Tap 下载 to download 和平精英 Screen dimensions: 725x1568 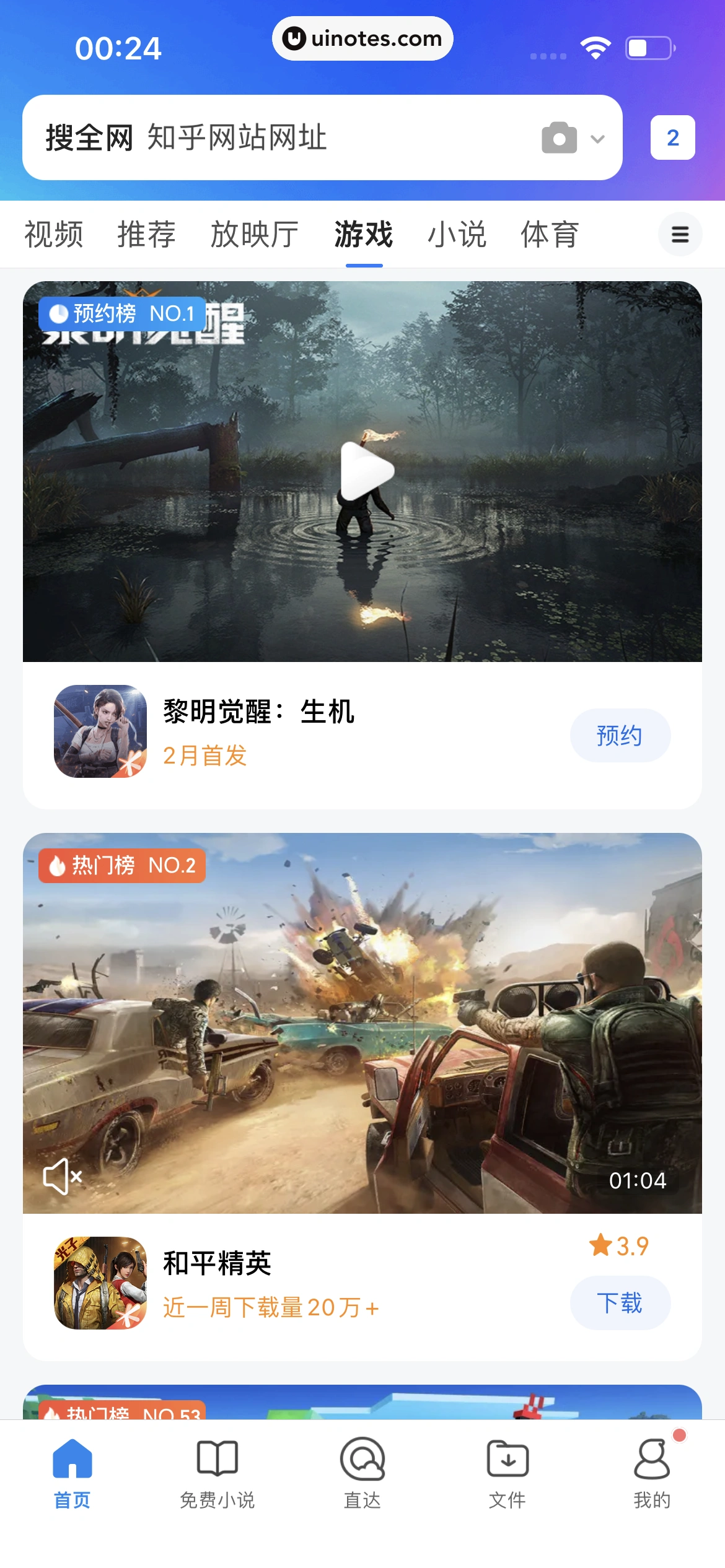point(620,1302)
